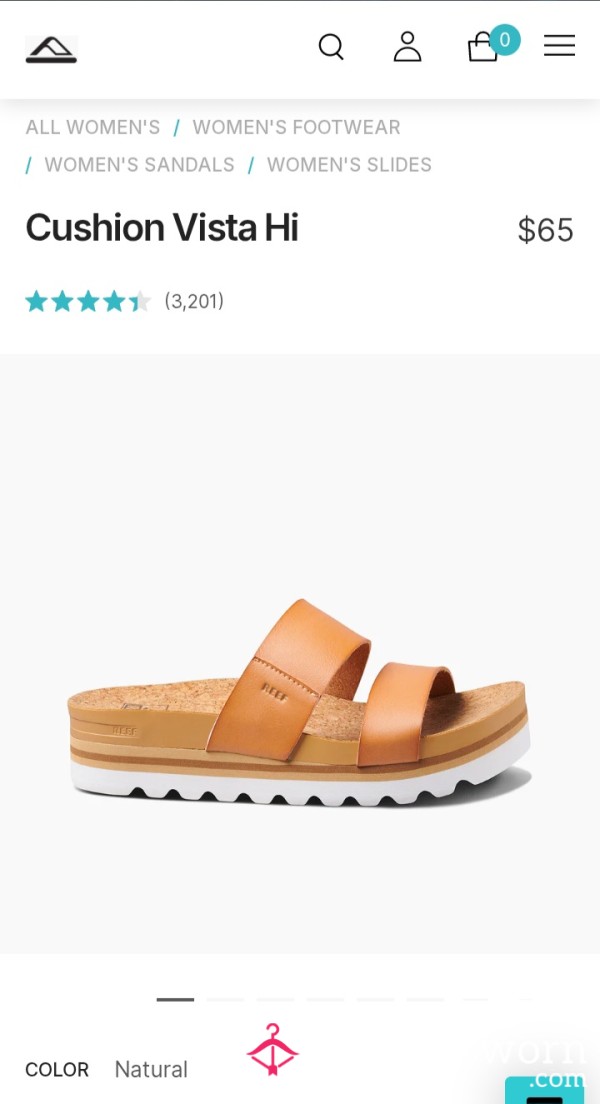The image size is (600, 1104).
Task: Navigate to Women's Sandals breadcrumb
Action: coord(139,165)
